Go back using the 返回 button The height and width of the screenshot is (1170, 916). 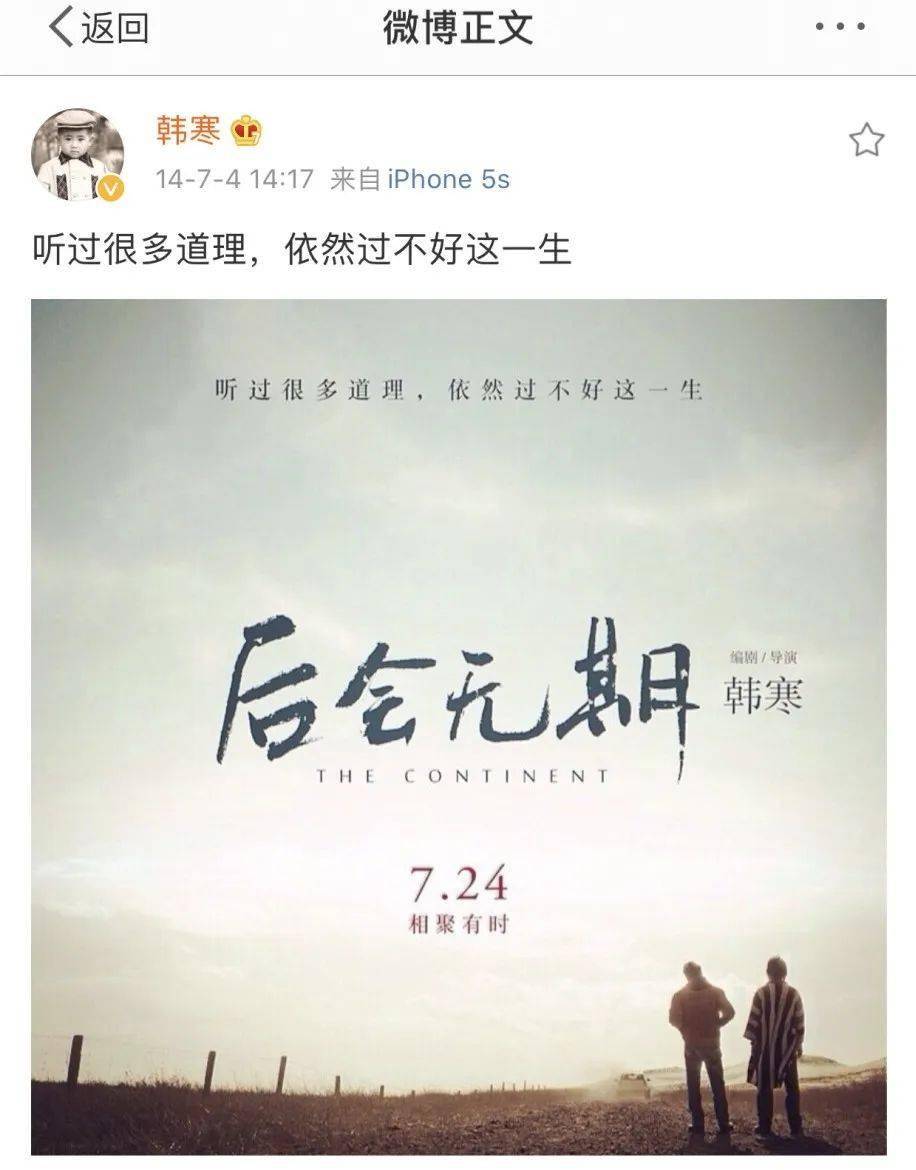(99, 28)
